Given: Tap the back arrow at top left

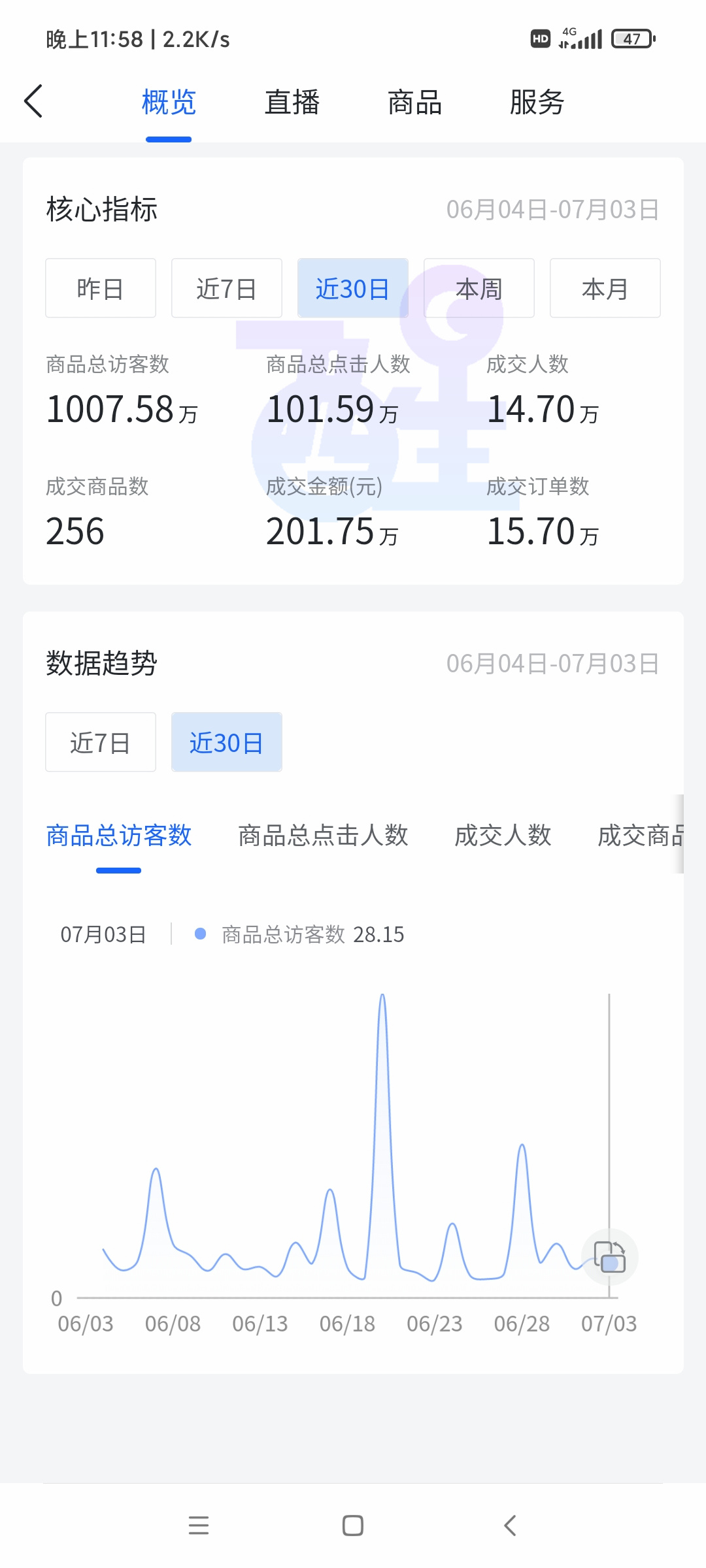Looking at the screenshot, I should click(34, 103).
